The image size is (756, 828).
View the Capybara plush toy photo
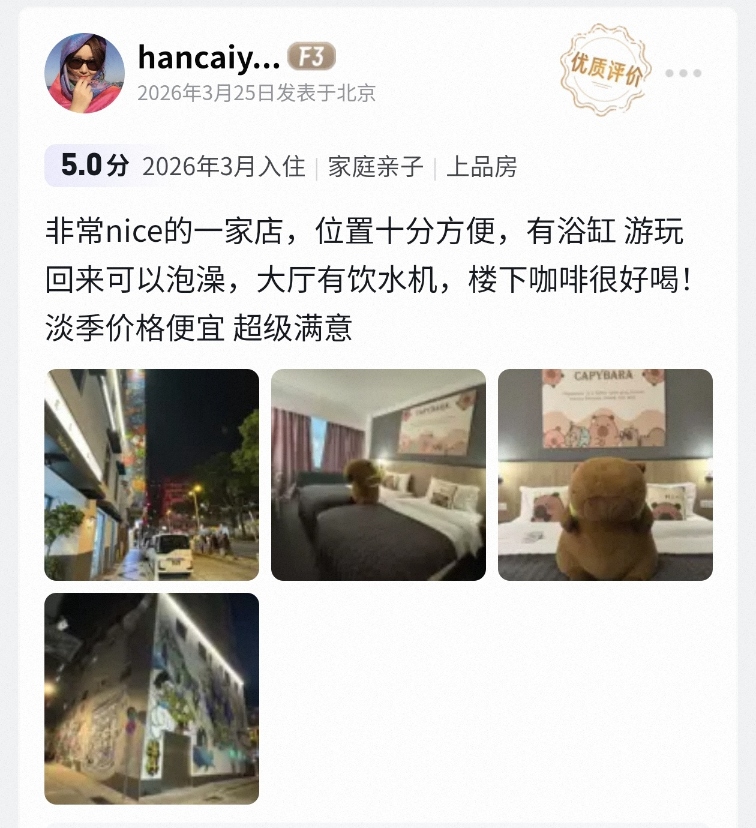(x=605, y=475)
